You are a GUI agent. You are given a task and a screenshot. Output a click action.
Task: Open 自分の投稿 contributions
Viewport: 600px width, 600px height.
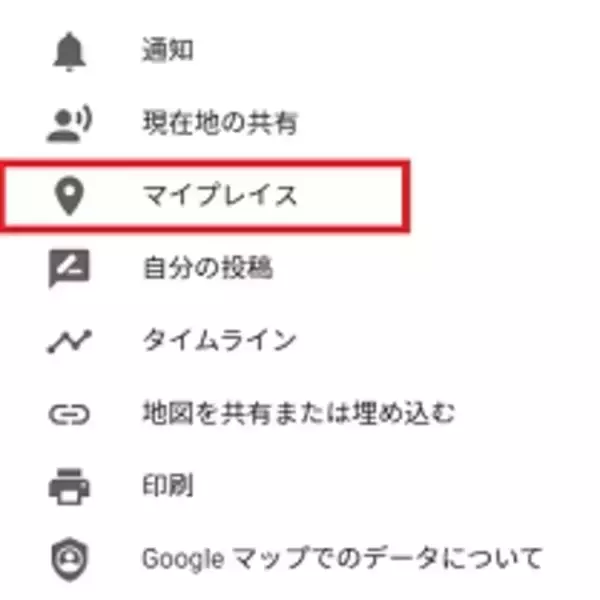click(x=207, y=268)
